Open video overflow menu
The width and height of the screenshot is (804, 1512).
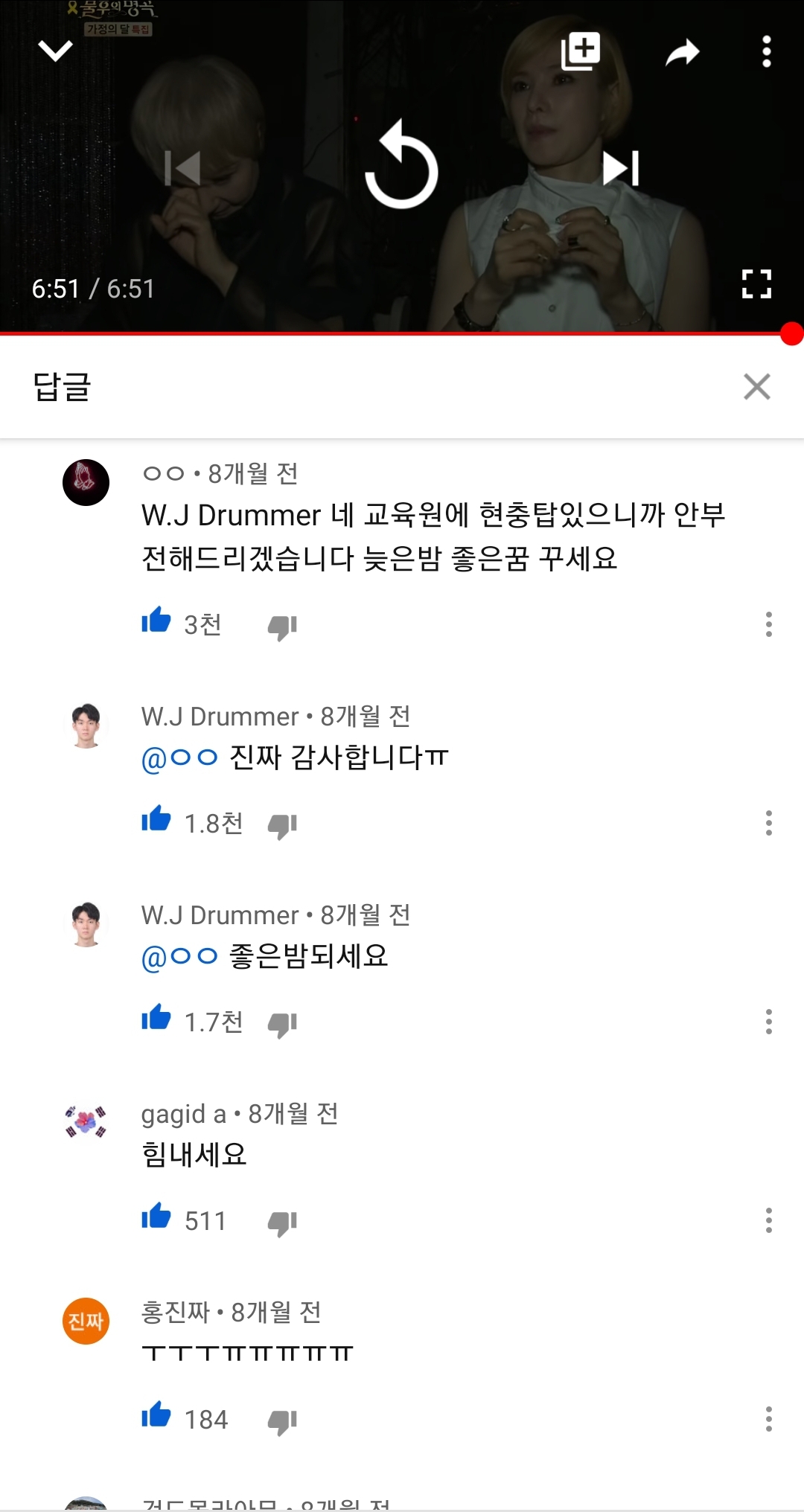[x=767, y=51]
